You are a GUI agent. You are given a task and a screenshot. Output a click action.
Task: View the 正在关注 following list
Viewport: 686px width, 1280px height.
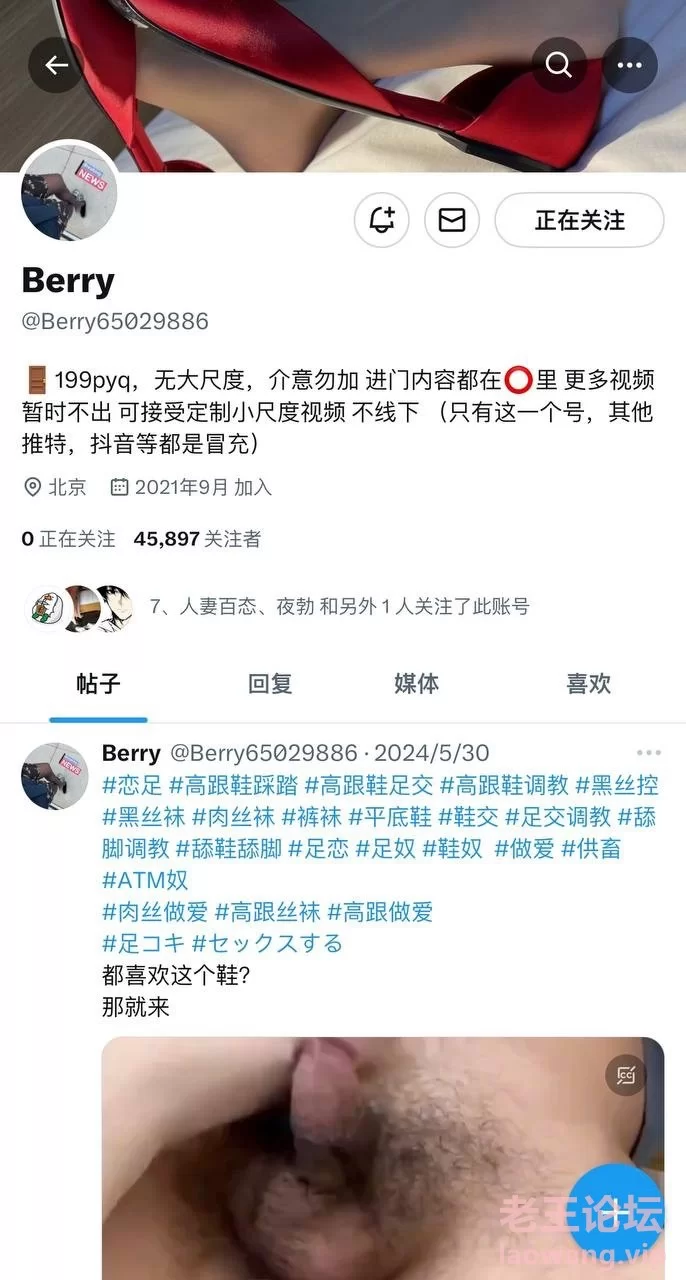pyautogui.click(x=68, y=539)
